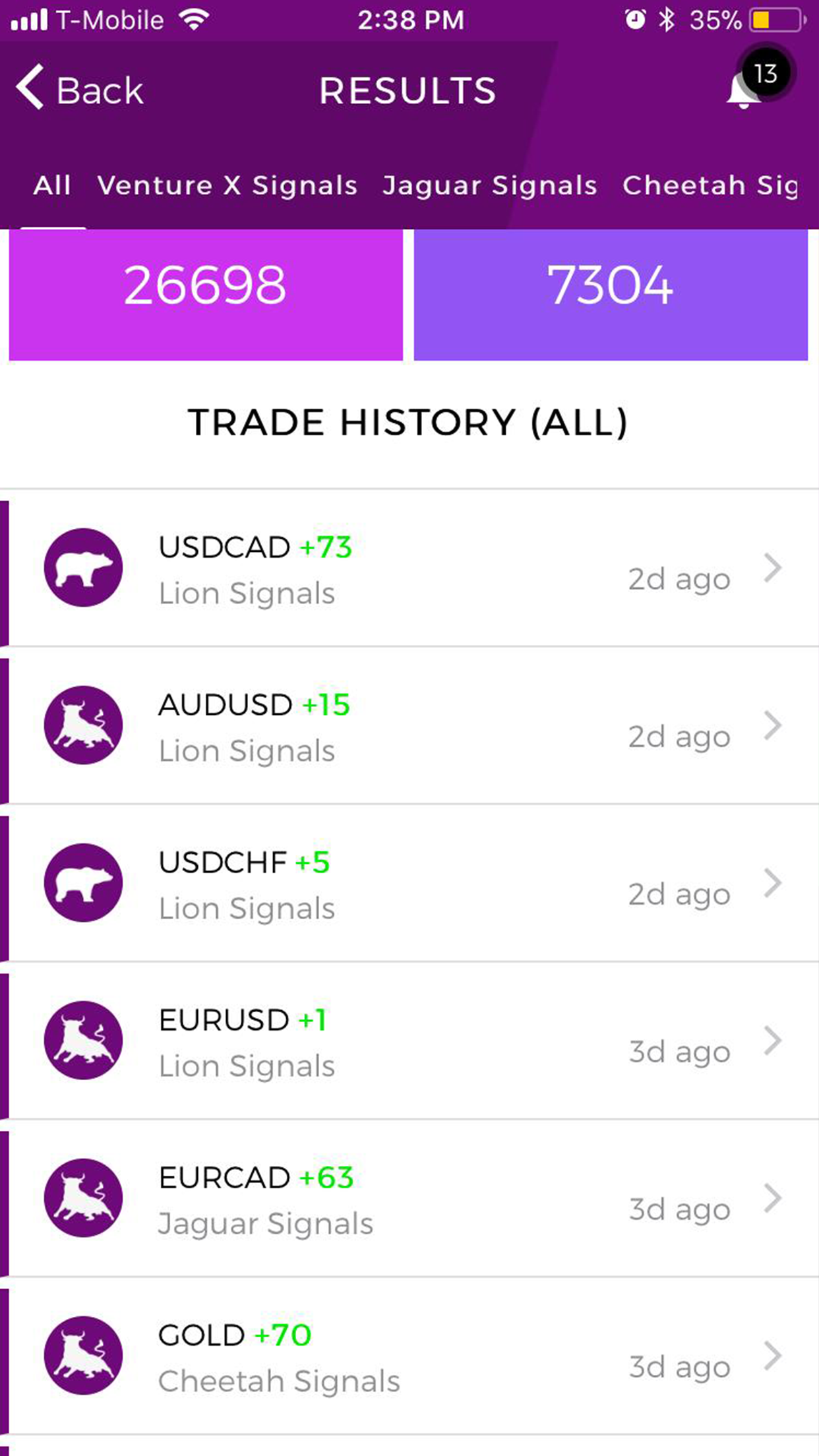Select the bull icon beside EURUSD
The image size is (819, 1456).
[83, 1040]
